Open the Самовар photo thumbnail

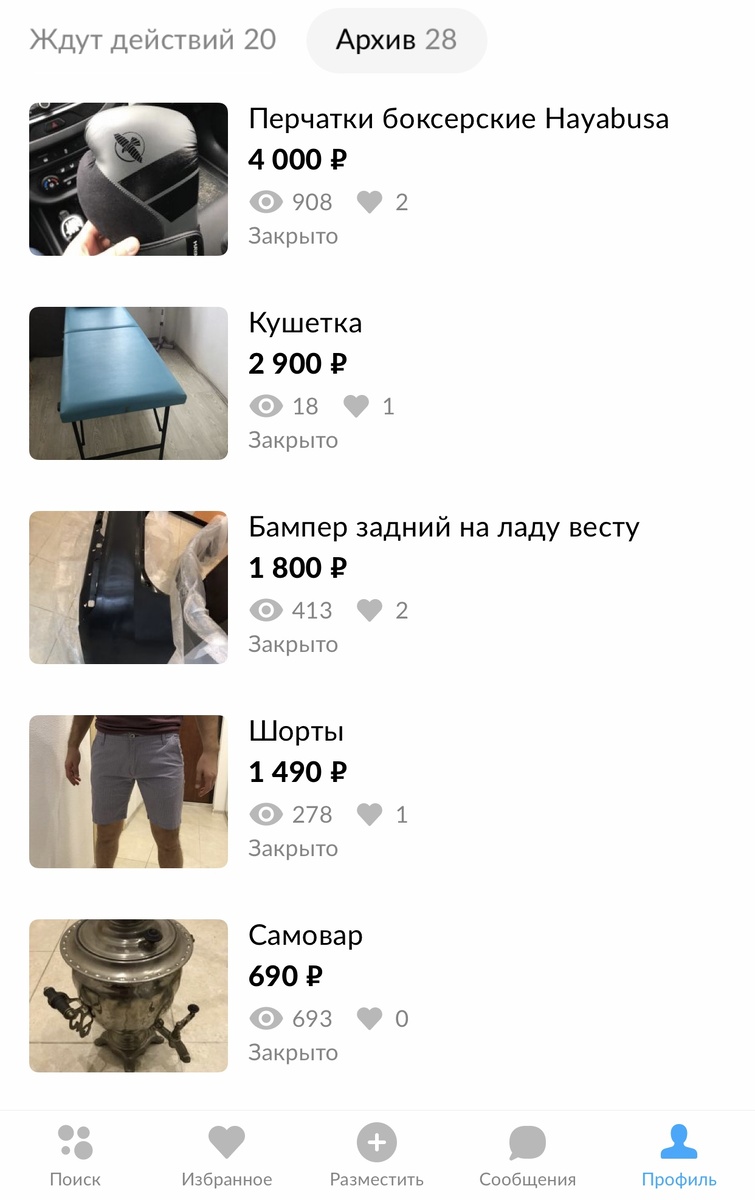[127, 995]
